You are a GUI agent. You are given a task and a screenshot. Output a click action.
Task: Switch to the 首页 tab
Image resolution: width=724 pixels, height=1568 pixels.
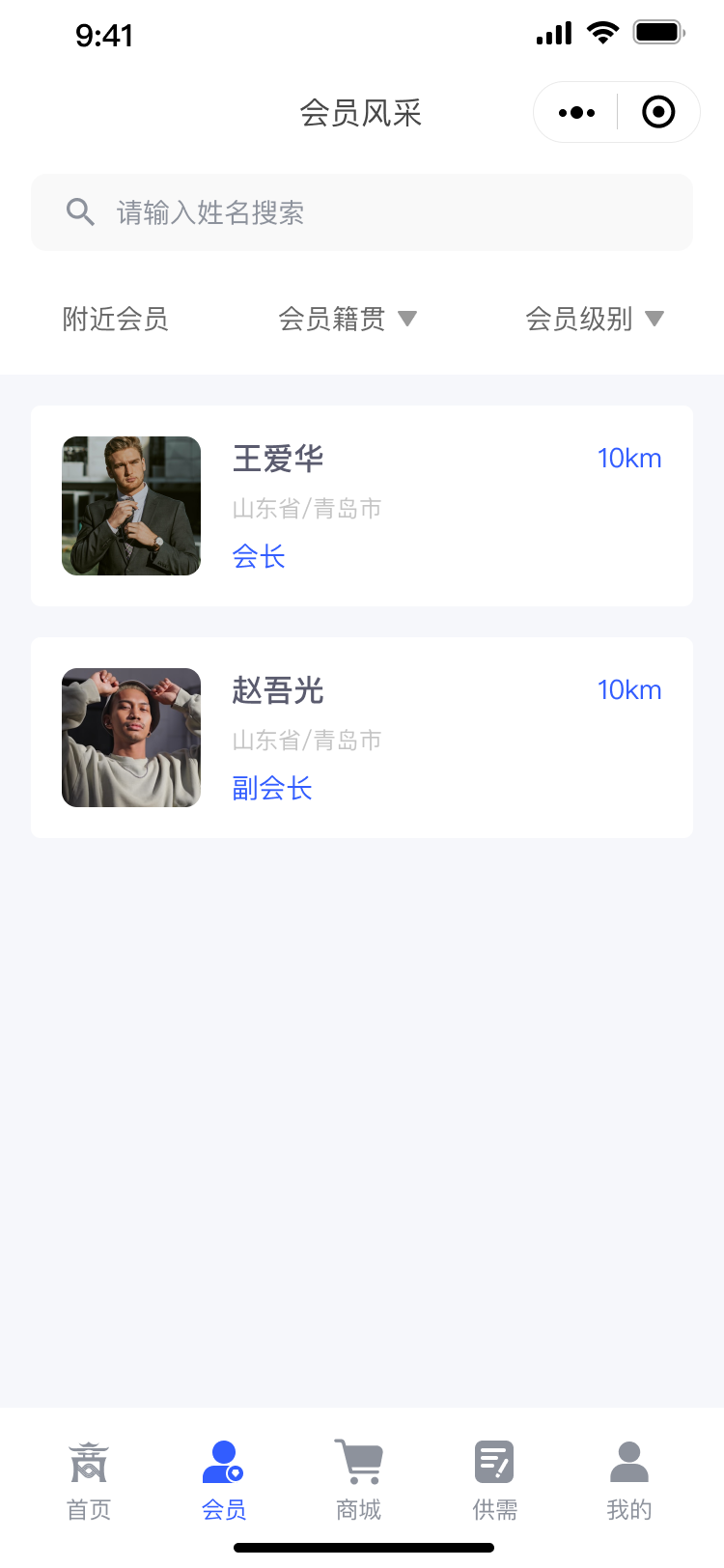click(x=89, y=1481)
